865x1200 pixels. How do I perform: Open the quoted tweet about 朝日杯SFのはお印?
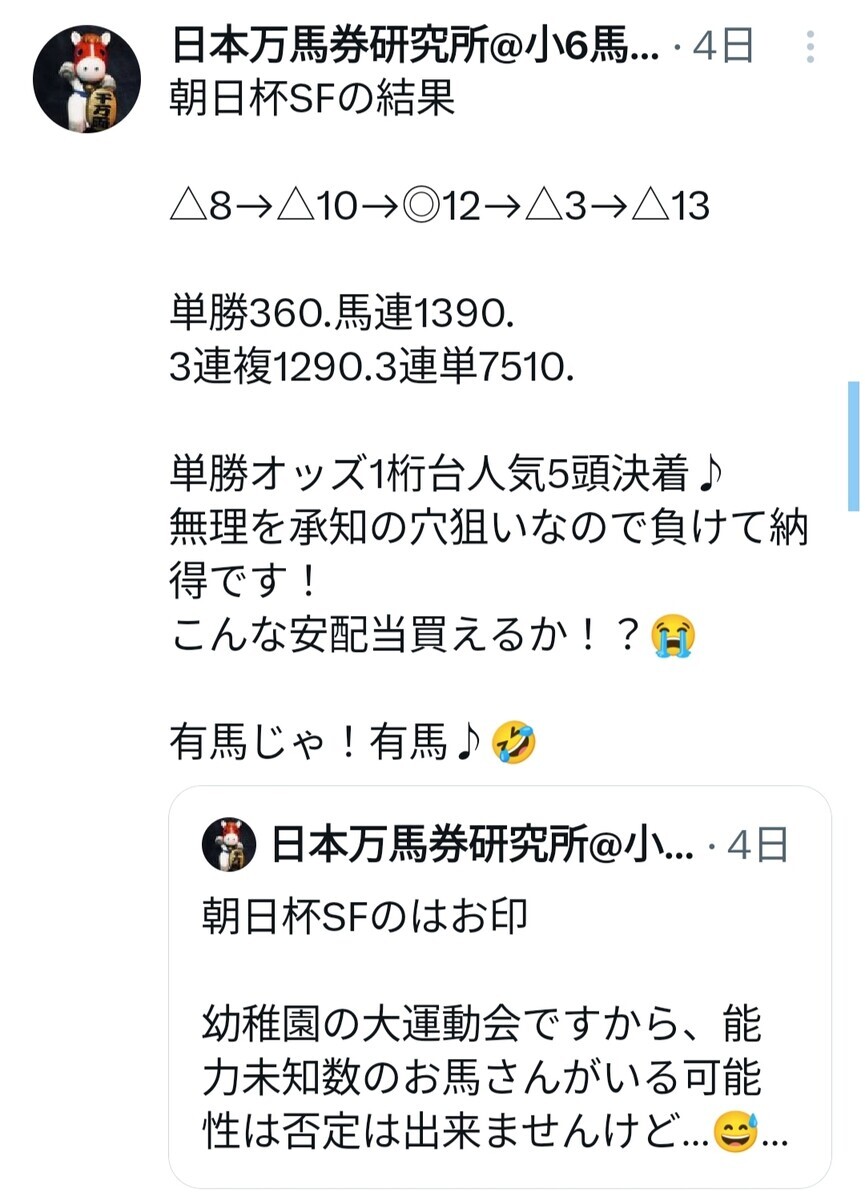point(499,986)
